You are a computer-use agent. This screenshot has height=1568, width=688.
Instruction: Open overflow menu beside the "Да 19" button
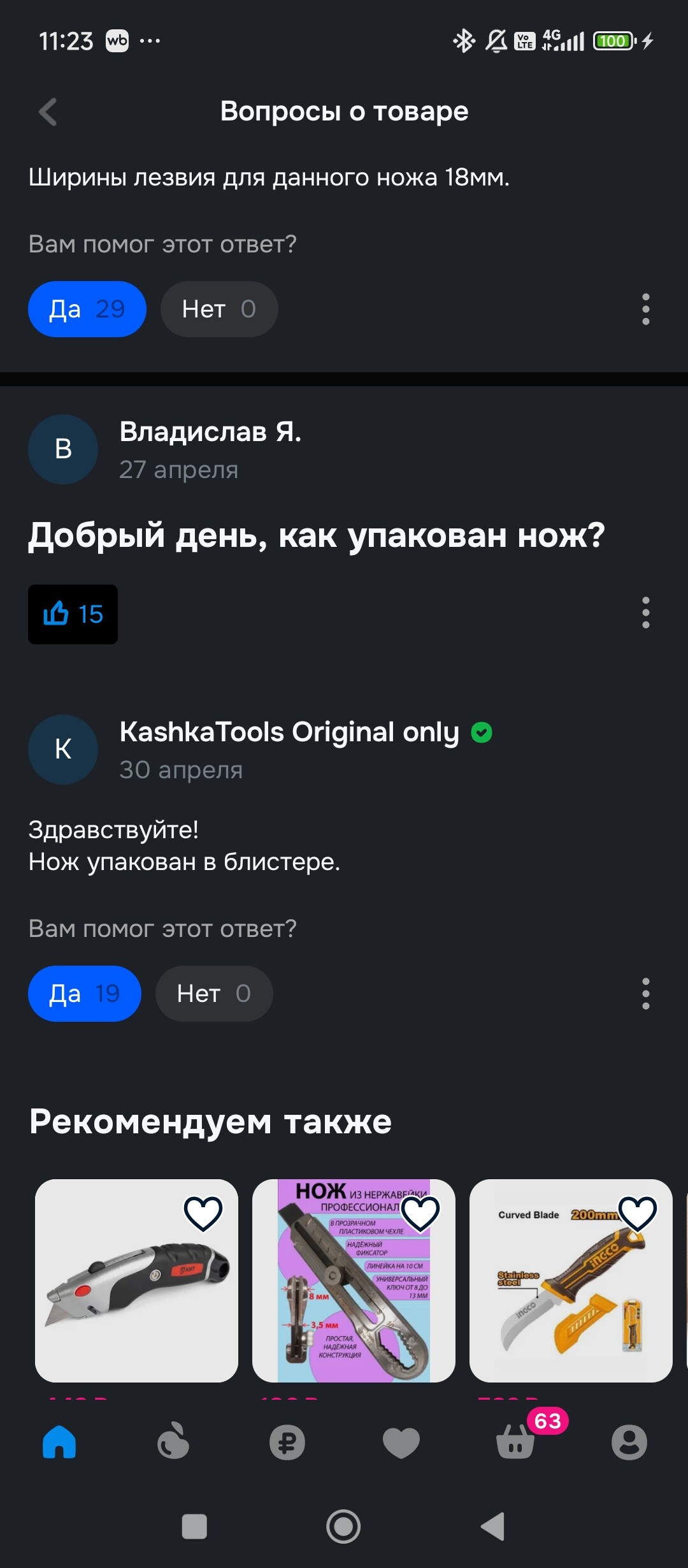tap(645, 994)
